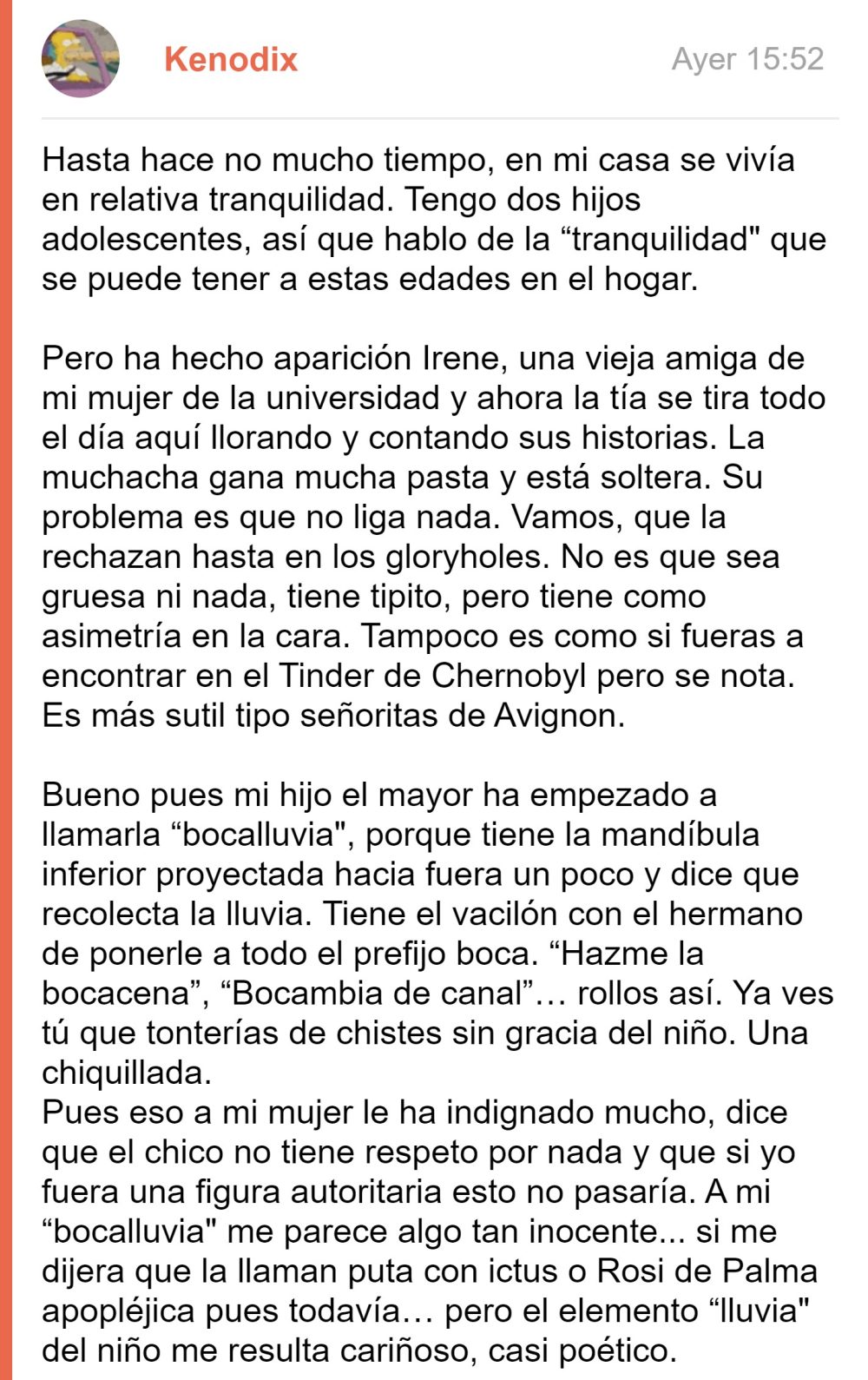Tap the username Kenodix
Screen dimensions: 868x1380
point(231,59)
